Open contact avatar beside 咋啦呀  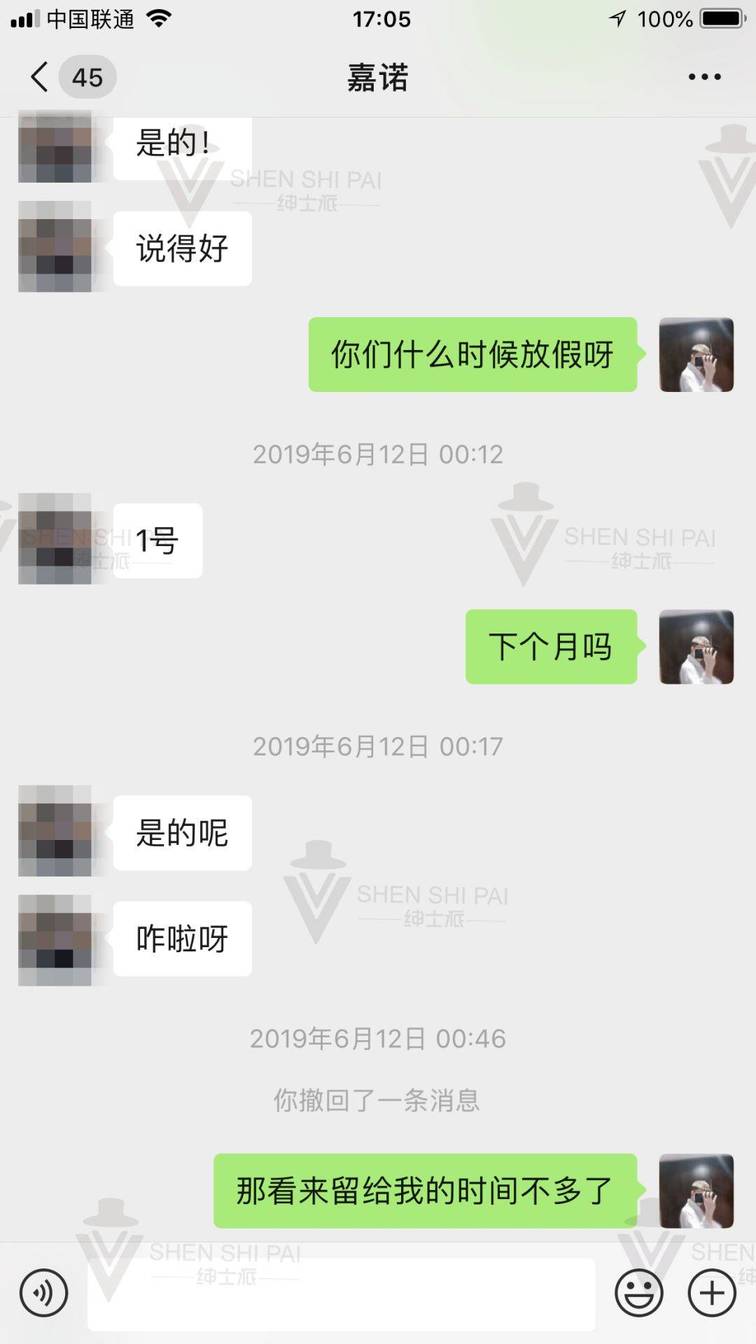tap(55, 939)
